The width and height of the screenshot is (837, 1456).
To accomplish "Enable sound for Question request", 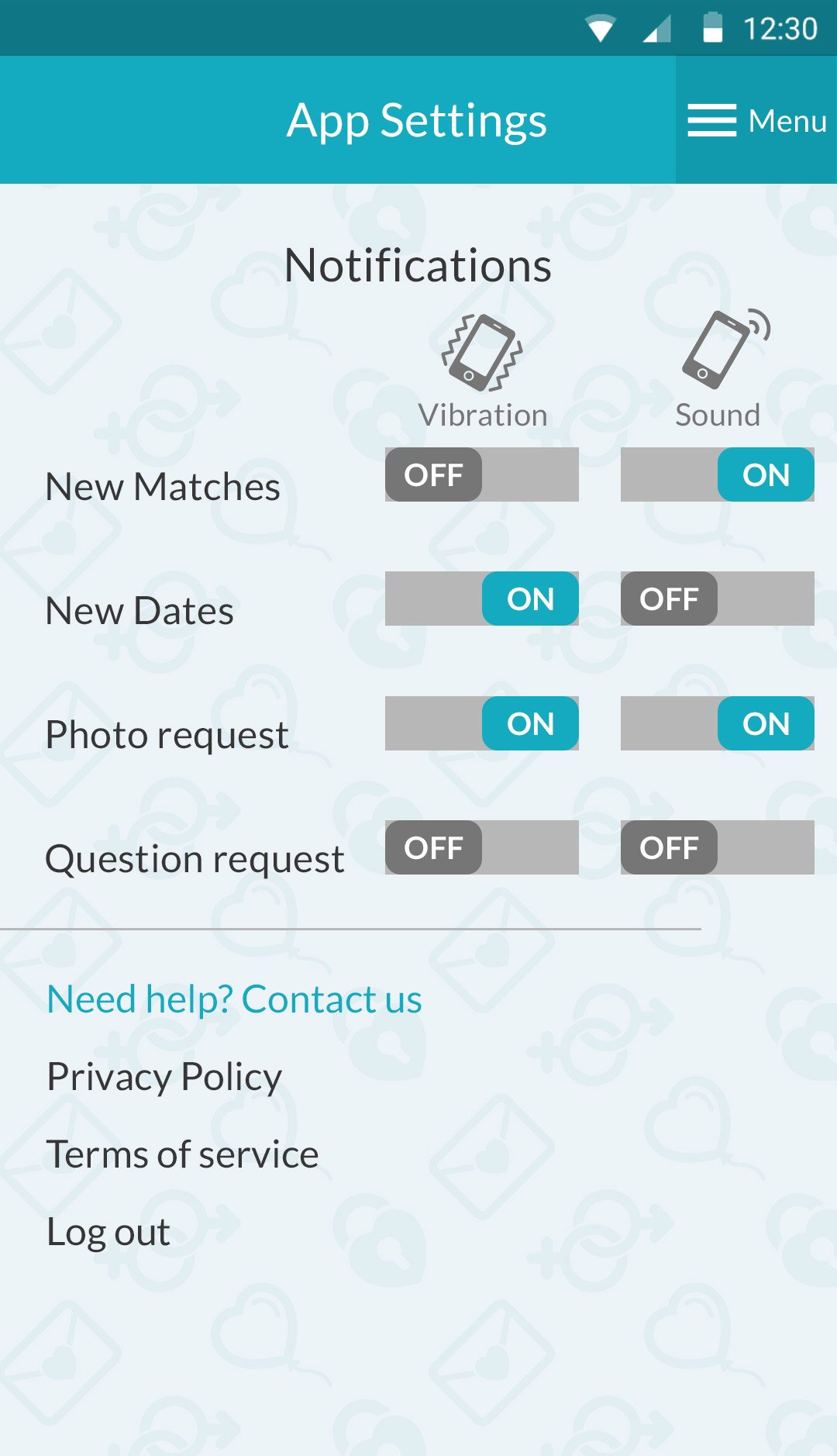I will pos(717,847).
